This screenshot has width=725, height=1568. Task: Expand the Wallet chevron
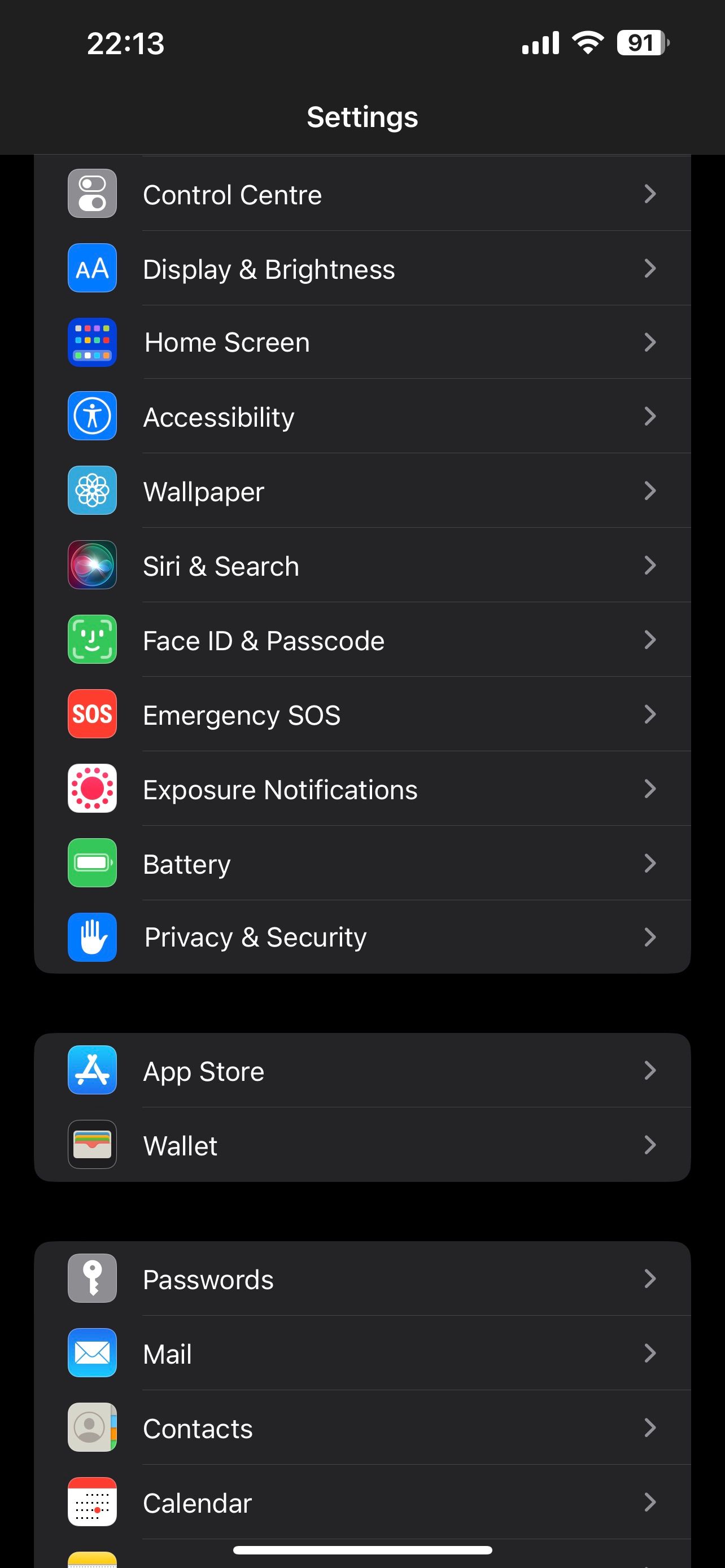click(650, 1145)
